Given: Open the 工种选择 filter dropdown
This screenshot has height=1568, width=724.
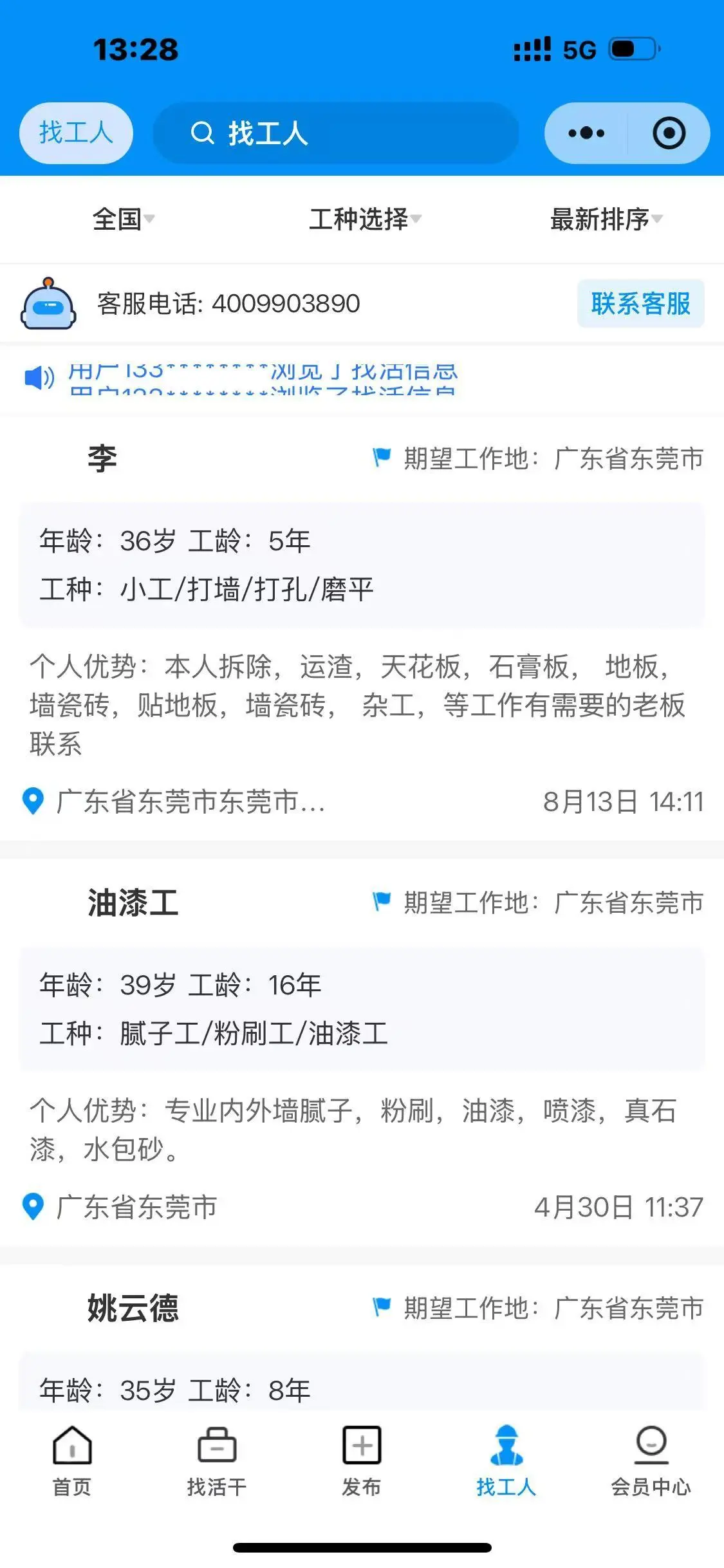Looking at the screenshot, I should click(364, 219).
